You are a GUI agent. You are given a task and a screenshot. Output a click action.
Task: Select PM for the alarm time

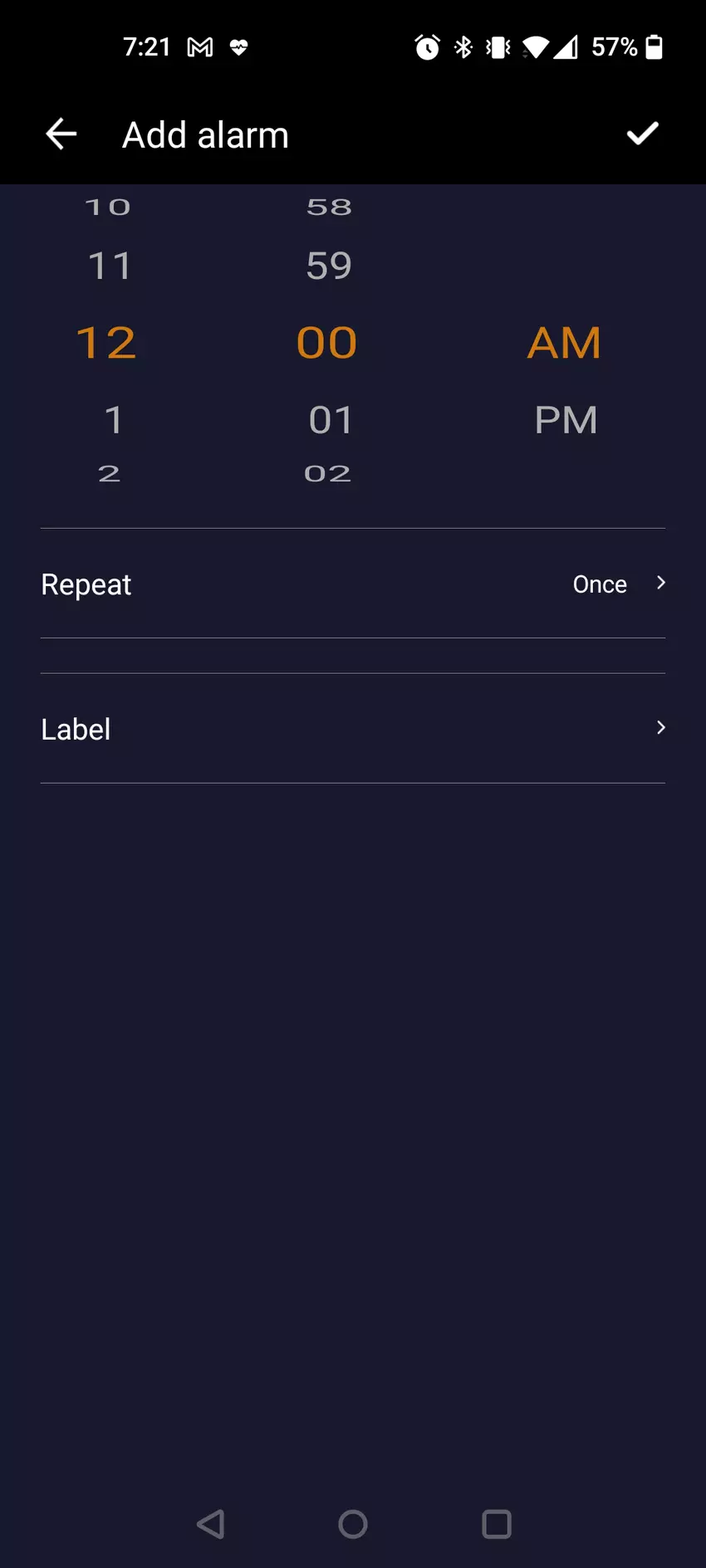(x=566, y=420)
